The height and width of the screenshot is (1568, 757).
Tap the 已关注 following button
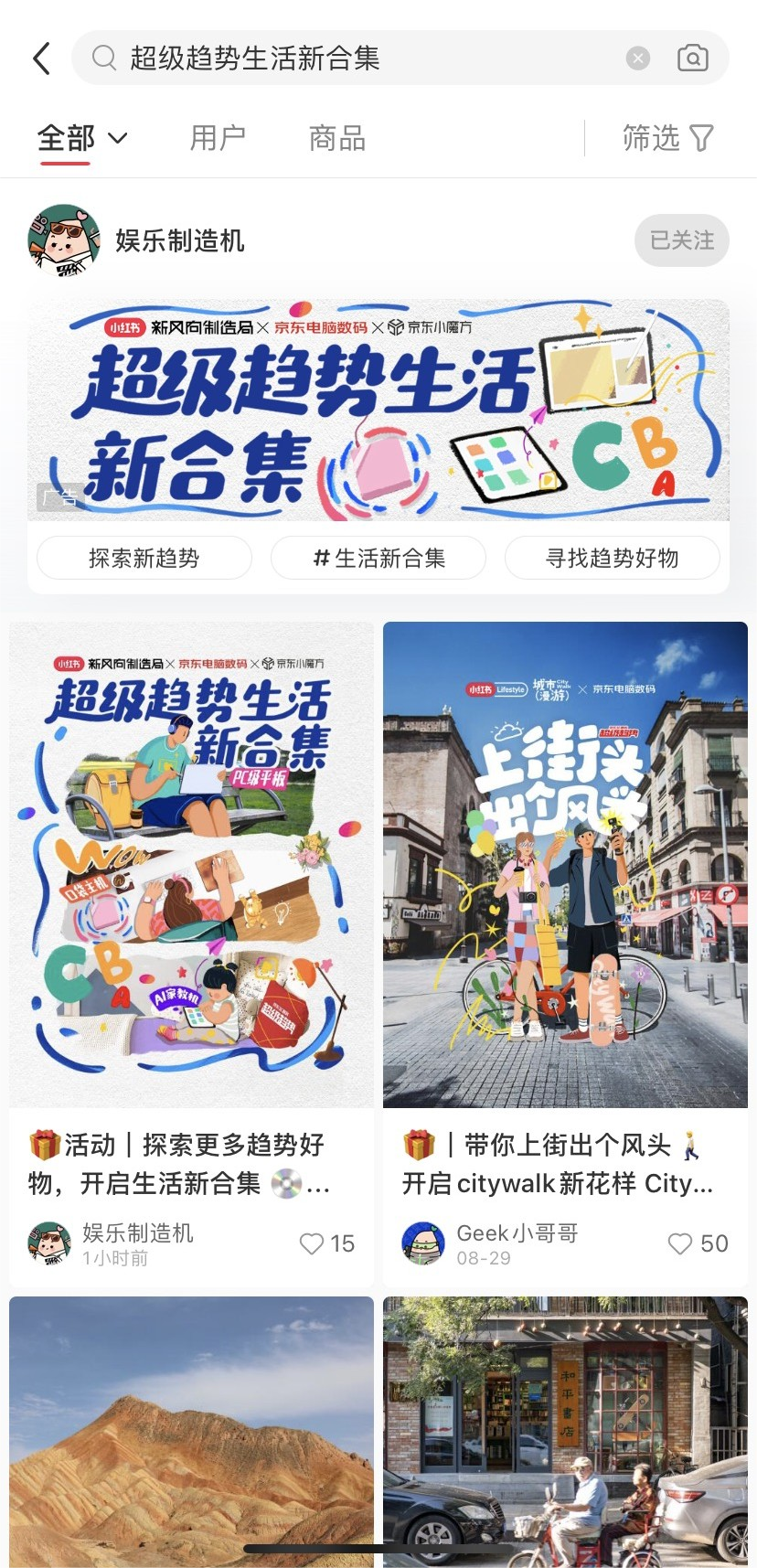coord(681,240)
